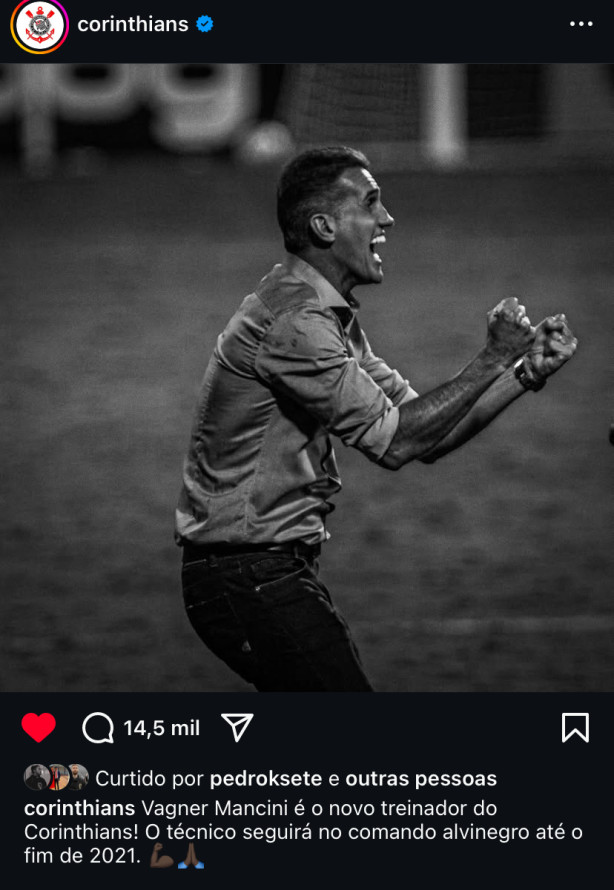View the list of outras pessoas who liked

pos(421,779)
